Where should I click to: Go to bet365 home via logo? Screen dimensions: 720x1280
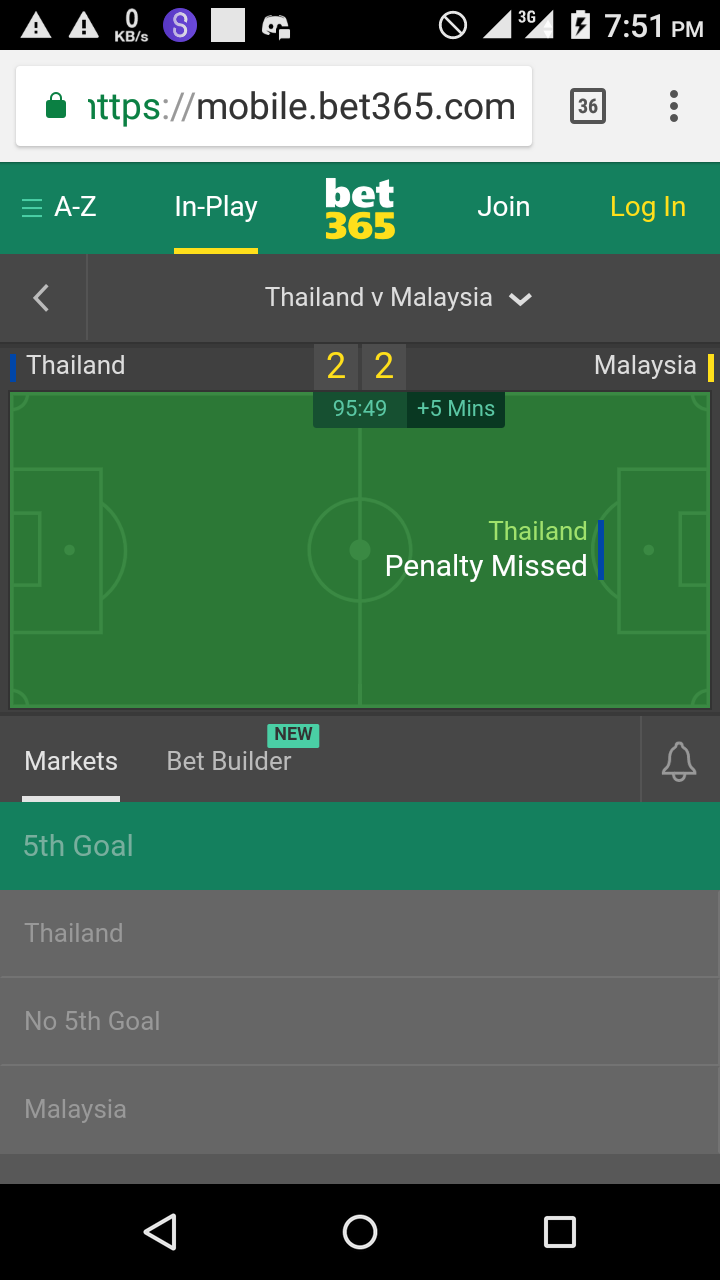tap(360, 209)
